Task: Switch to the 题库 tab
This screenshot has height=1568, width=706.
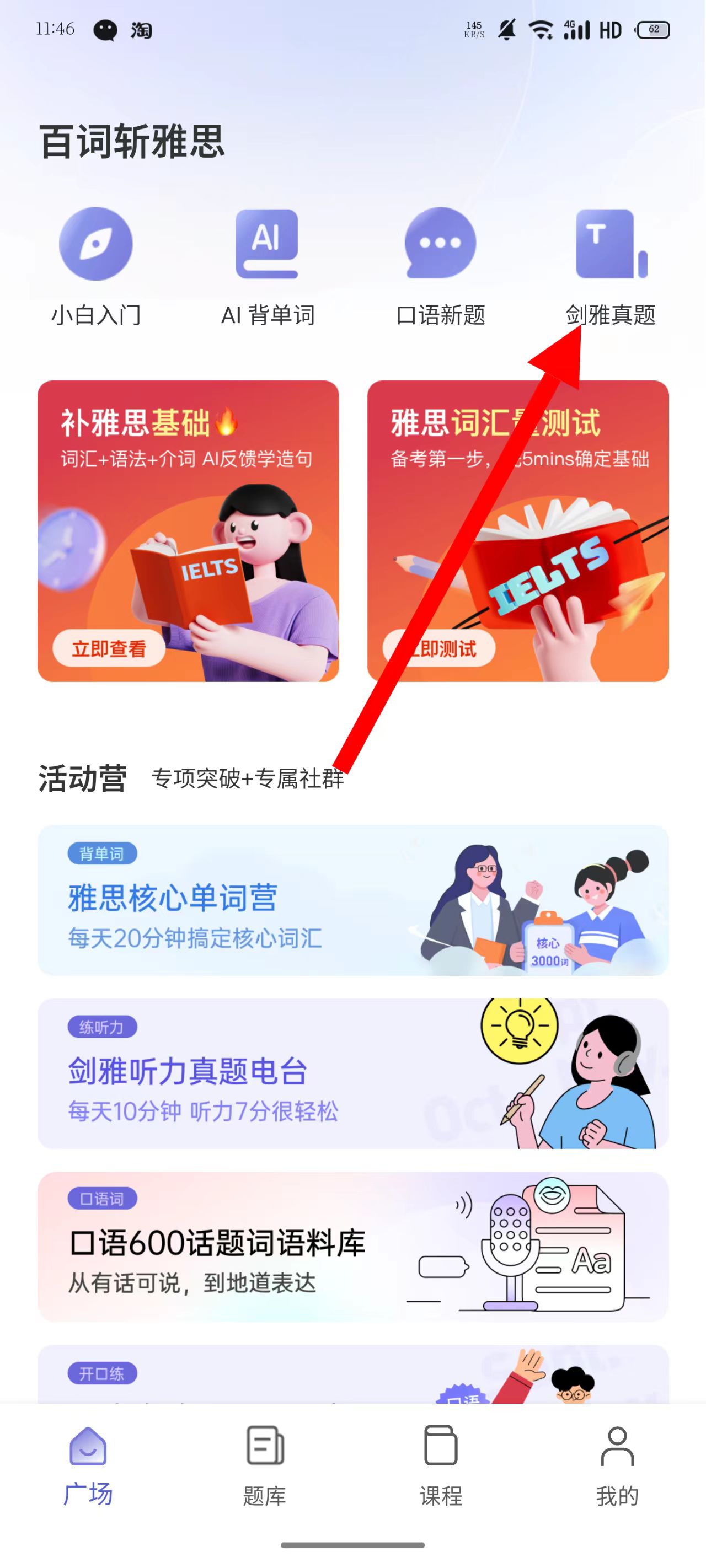Action: click(264, 1466)
